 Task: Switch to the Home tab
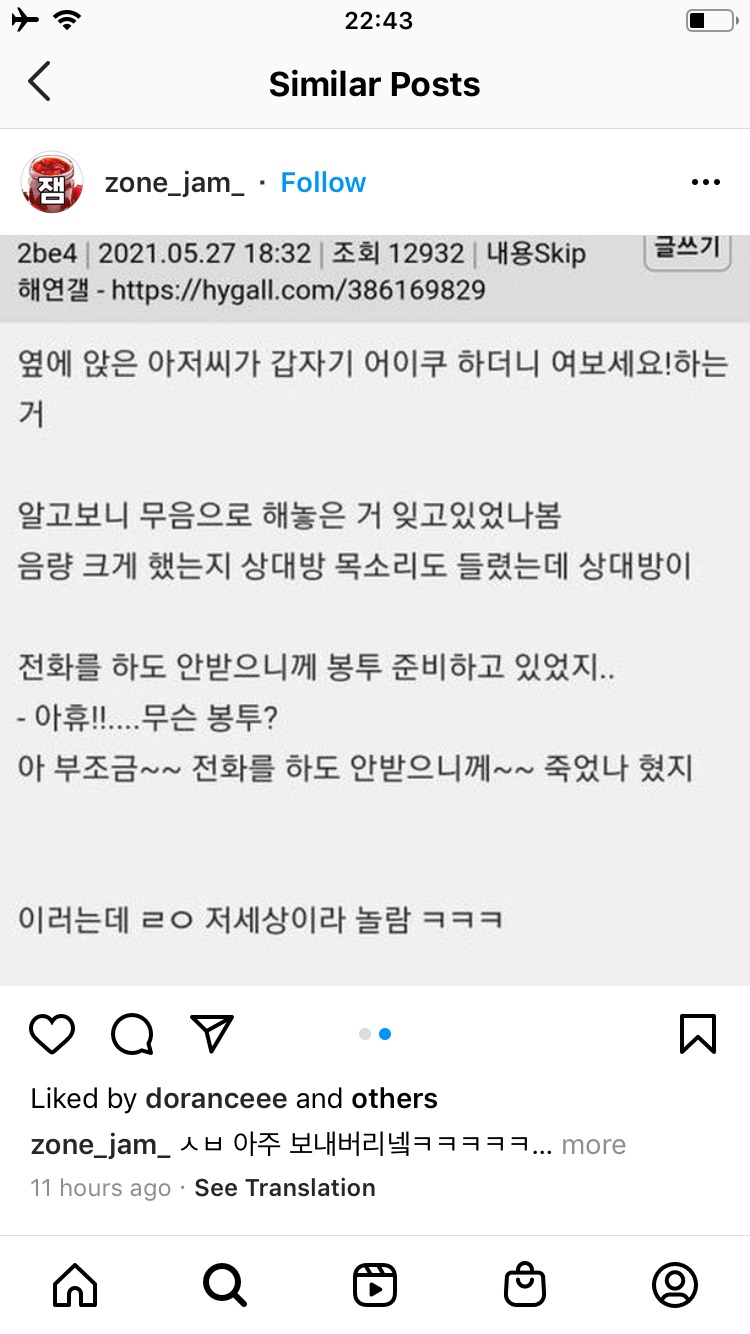click(75, 1284)
